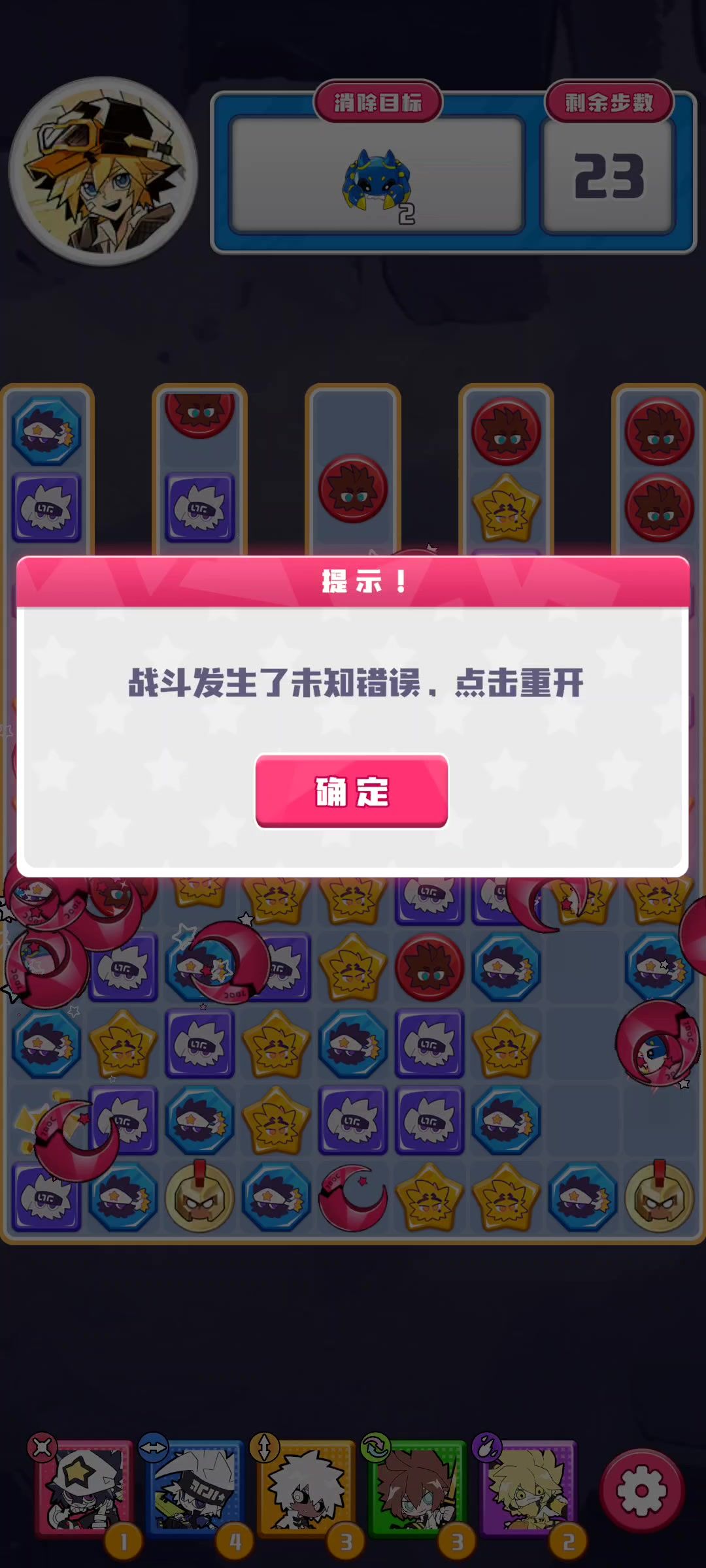Tap the 确定 button in the dialog
Screen dimensions: 706x1568
pyautogui.click(x=352, y=791)
